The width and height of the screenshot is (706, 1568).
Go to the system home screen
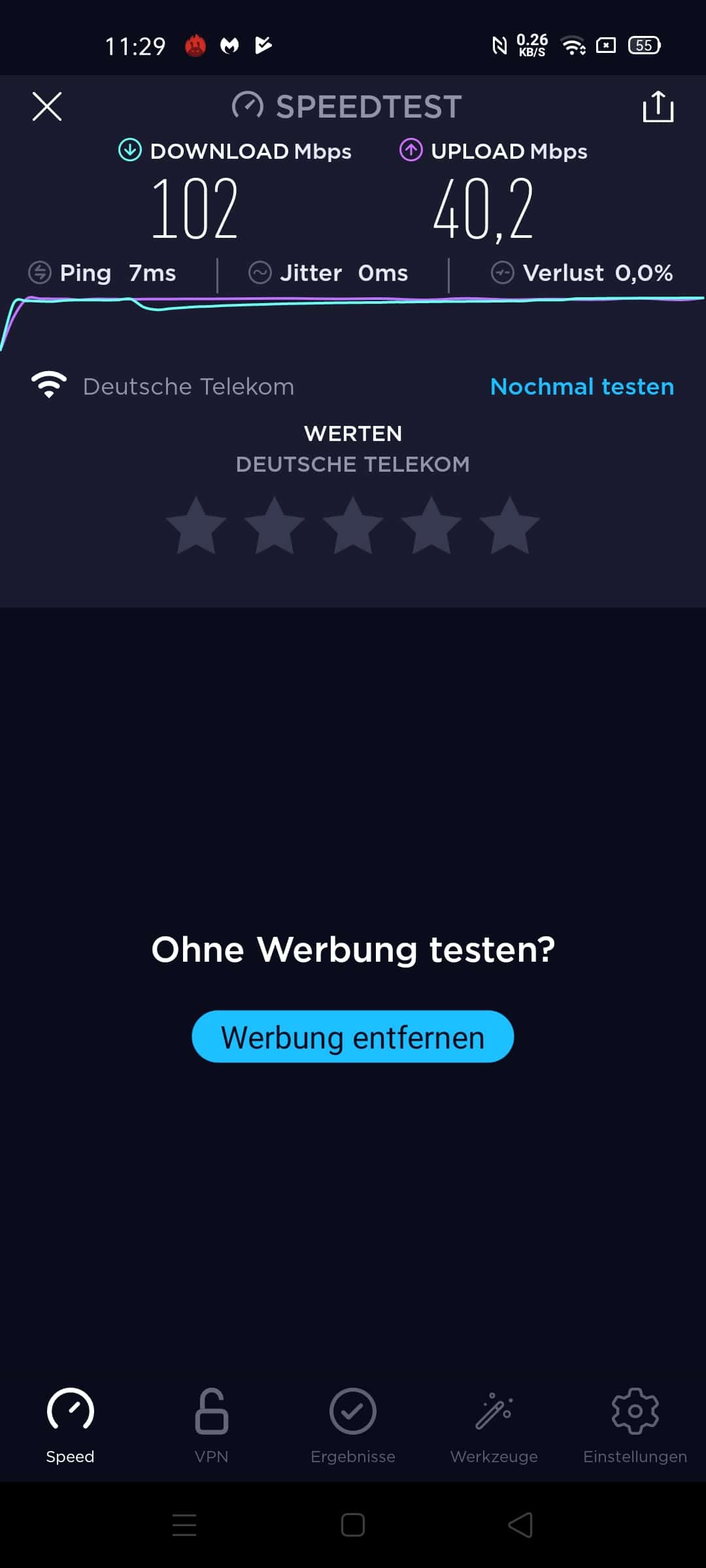pyautogui.click(x=353, y=1525)
